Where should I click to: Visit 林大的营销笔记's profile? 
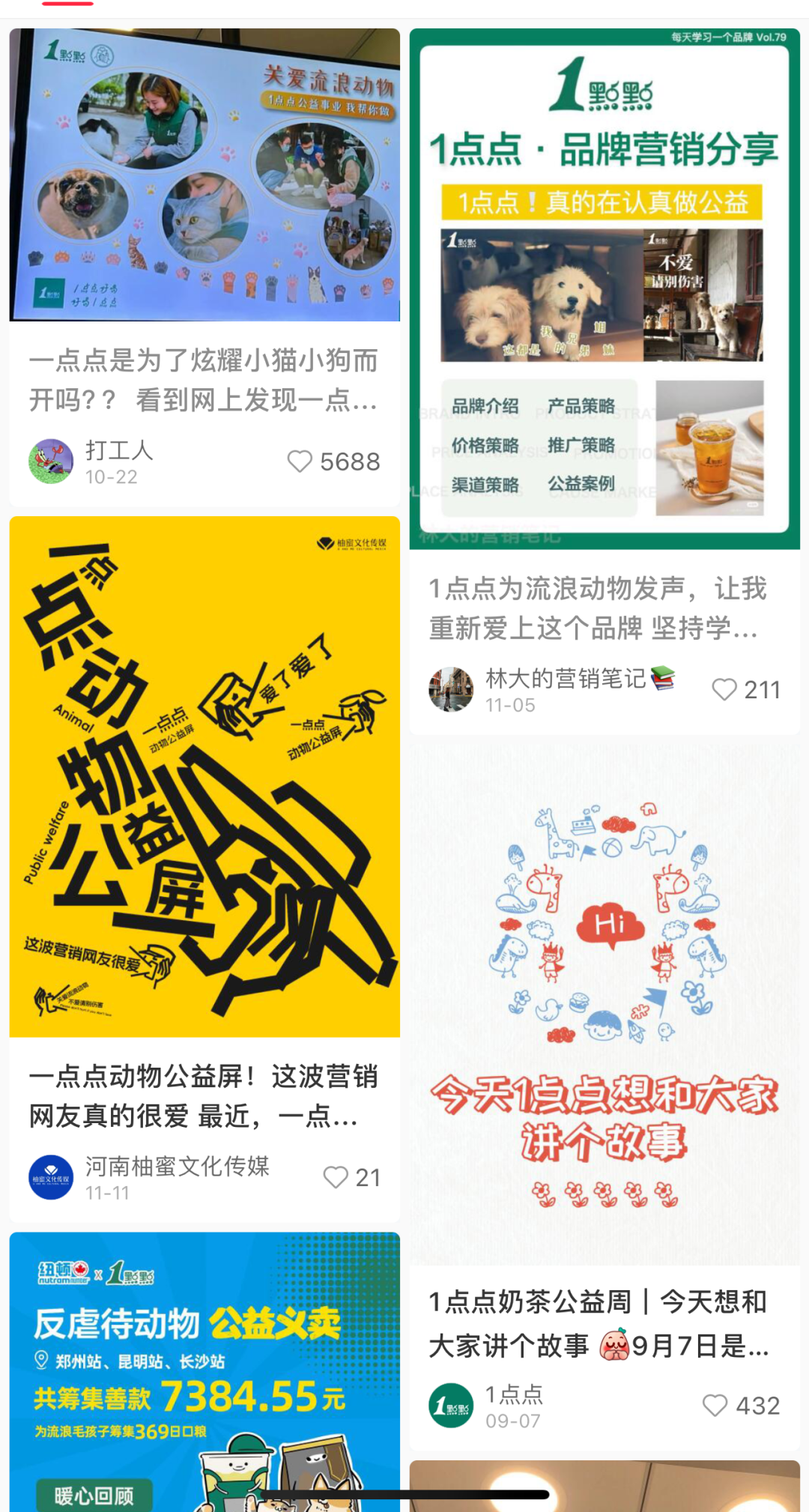pyautogui.click(x=451, y=689)
